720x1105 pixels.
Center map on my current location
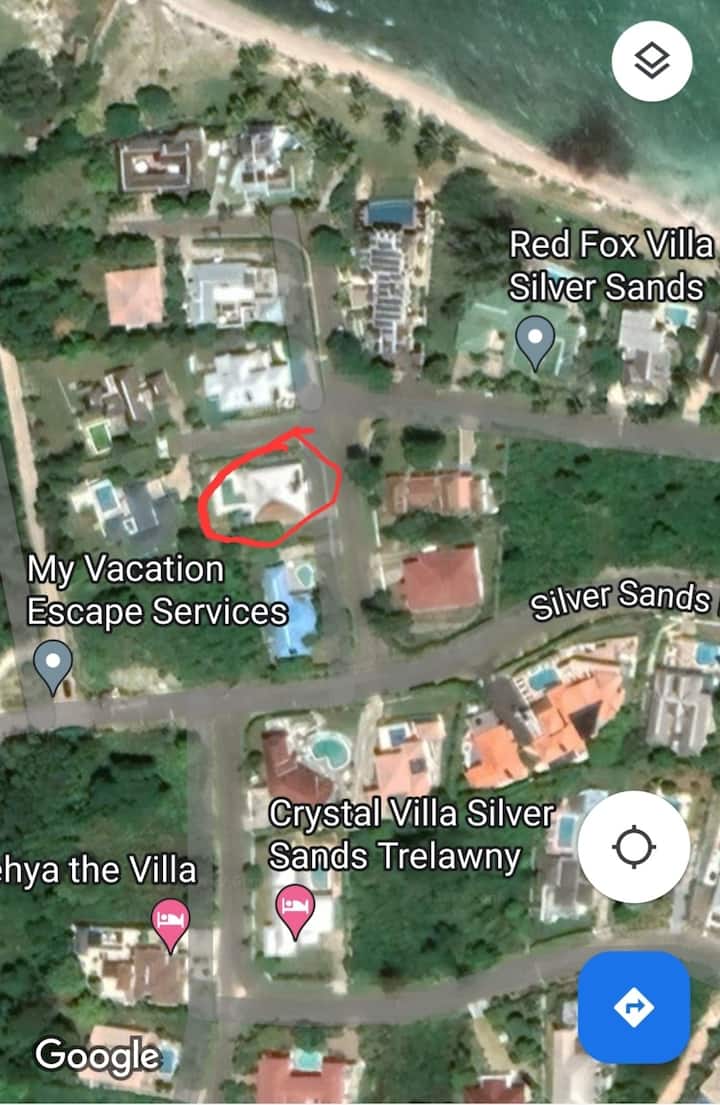[x=633, y=847]
